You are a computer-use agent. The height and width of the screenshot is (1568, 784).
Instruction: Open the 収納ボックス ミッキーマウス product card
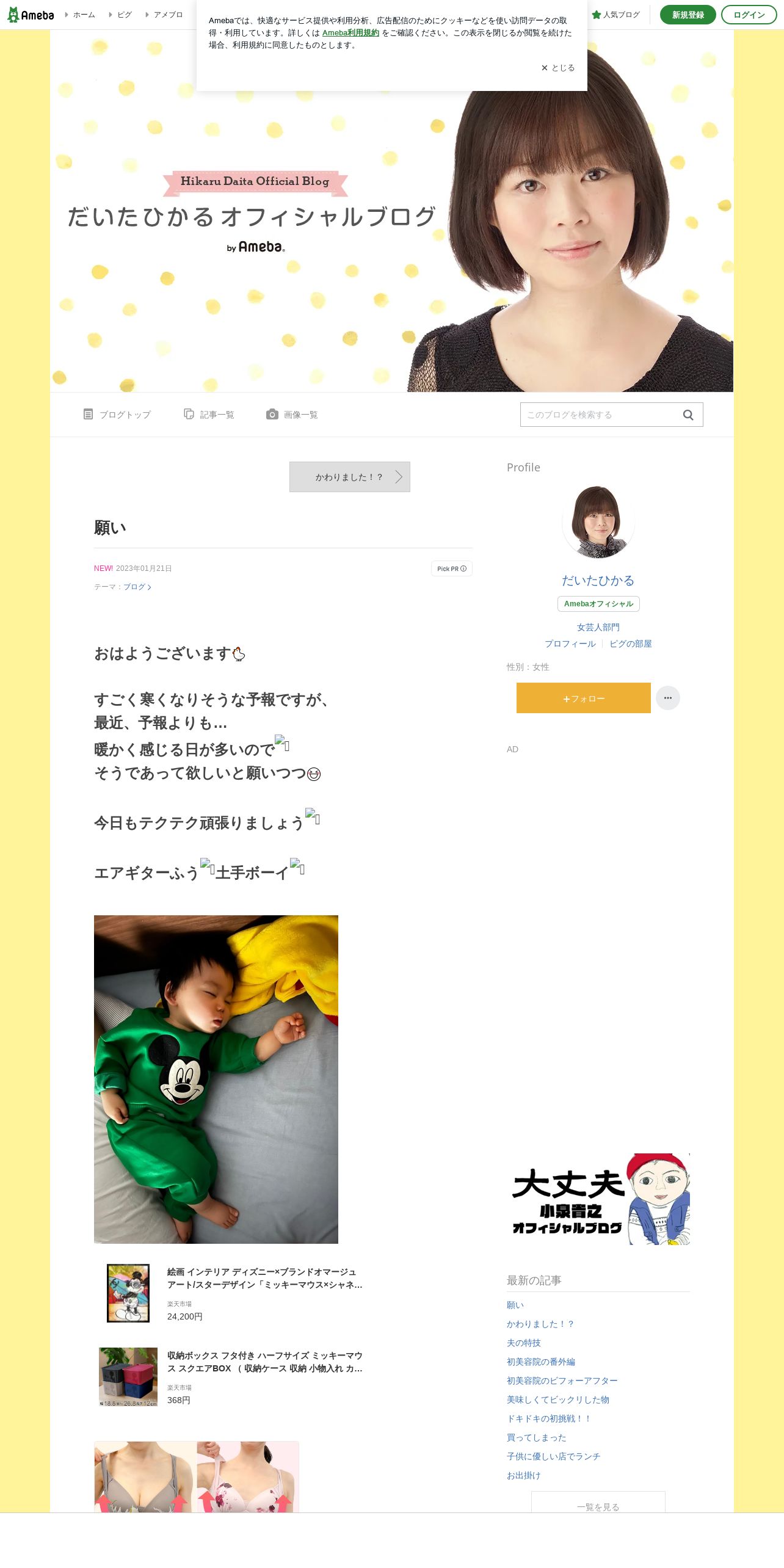(x=232, y=1377)
